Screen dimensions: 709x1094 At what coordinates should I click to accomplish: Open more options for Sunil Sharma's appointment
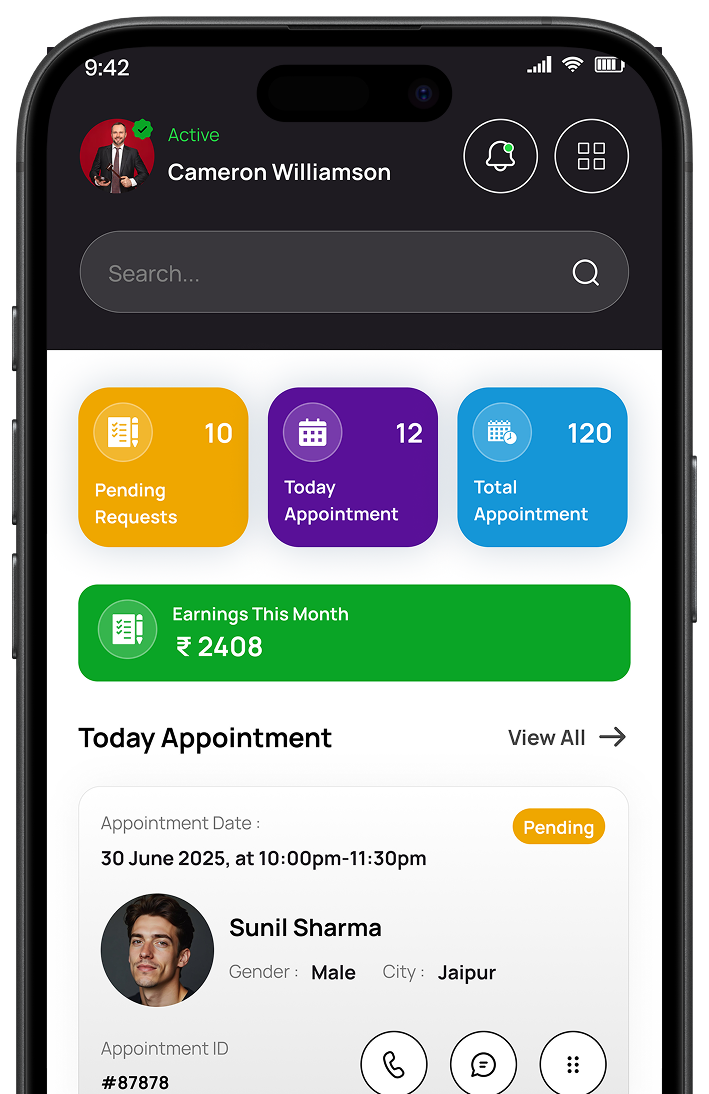pyautogui.click(x=573, y=1064)
